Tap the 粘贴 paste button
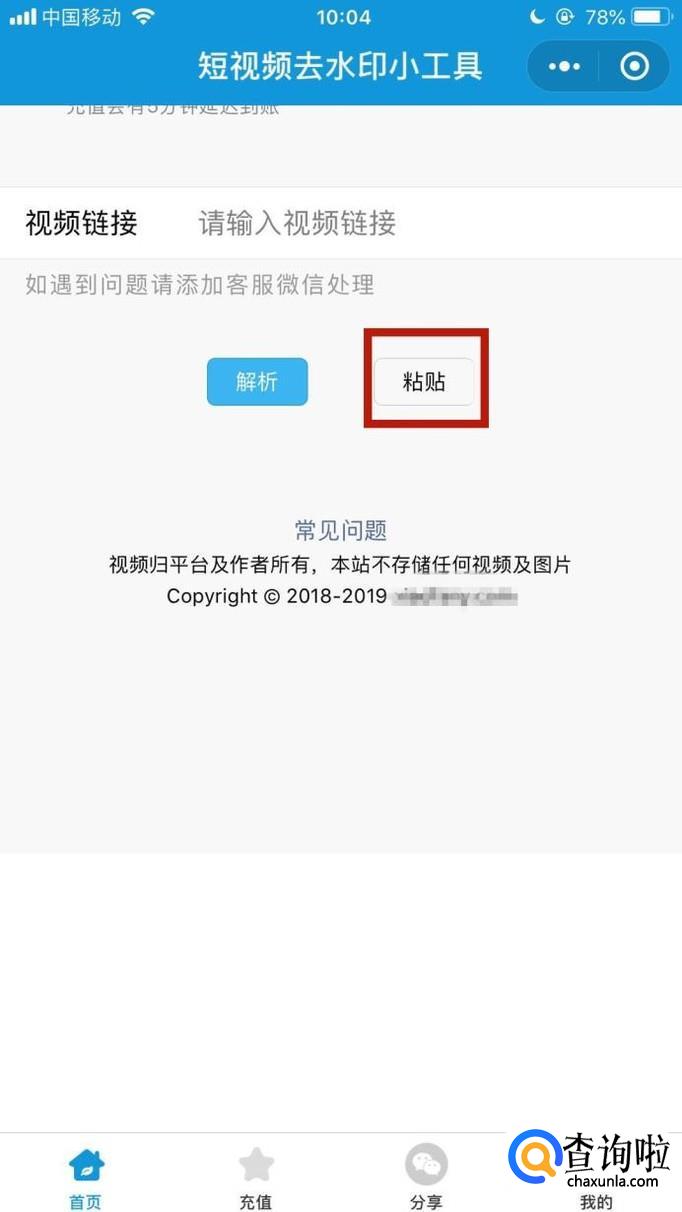The width and height of the screenshot is (682, 1212). 424,382
